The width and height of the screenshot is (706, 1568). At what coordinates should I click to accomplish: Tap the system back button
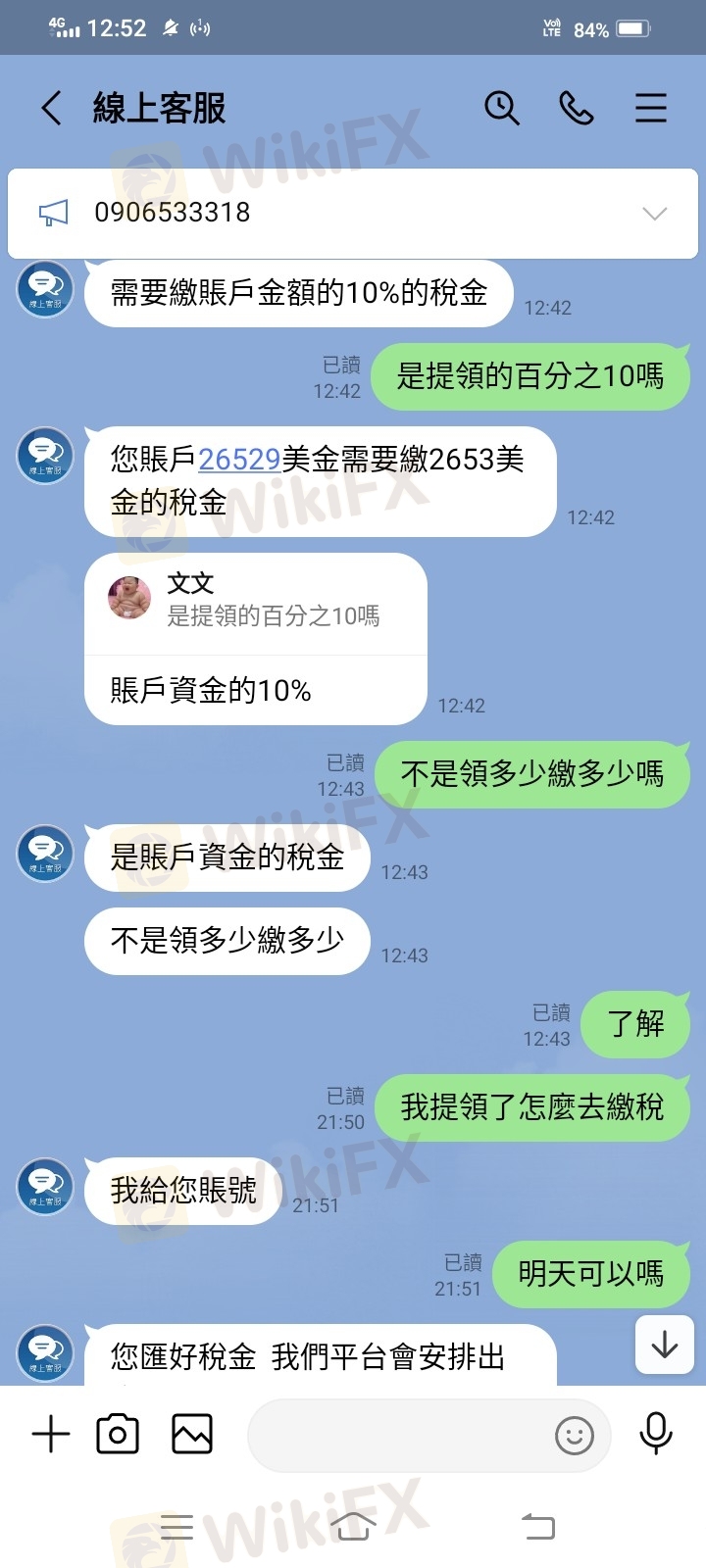537,1526
